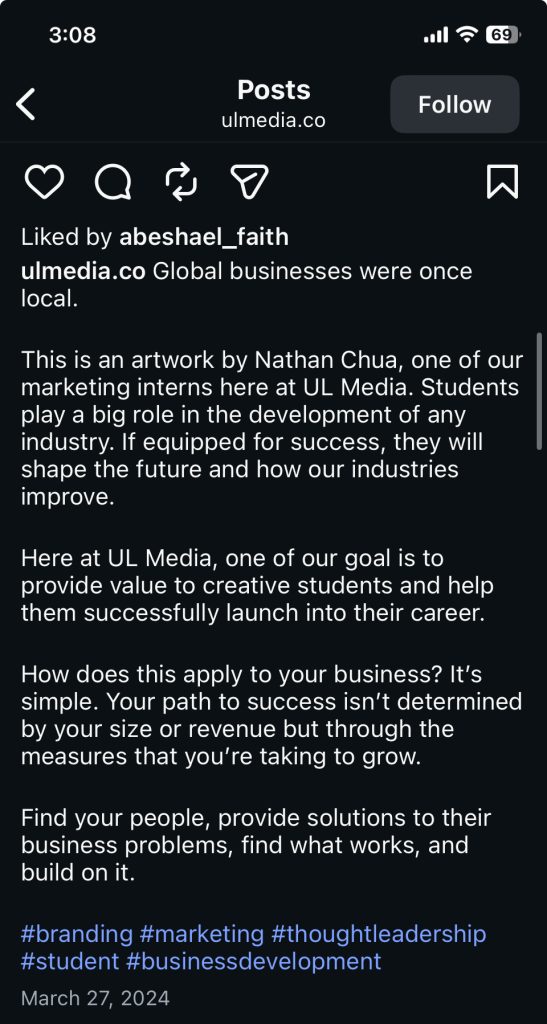Viewport: 547px width, 1024px height.
Task: Open the #branding hashtag
Action: pyautogui.click(x=77, y=934)
